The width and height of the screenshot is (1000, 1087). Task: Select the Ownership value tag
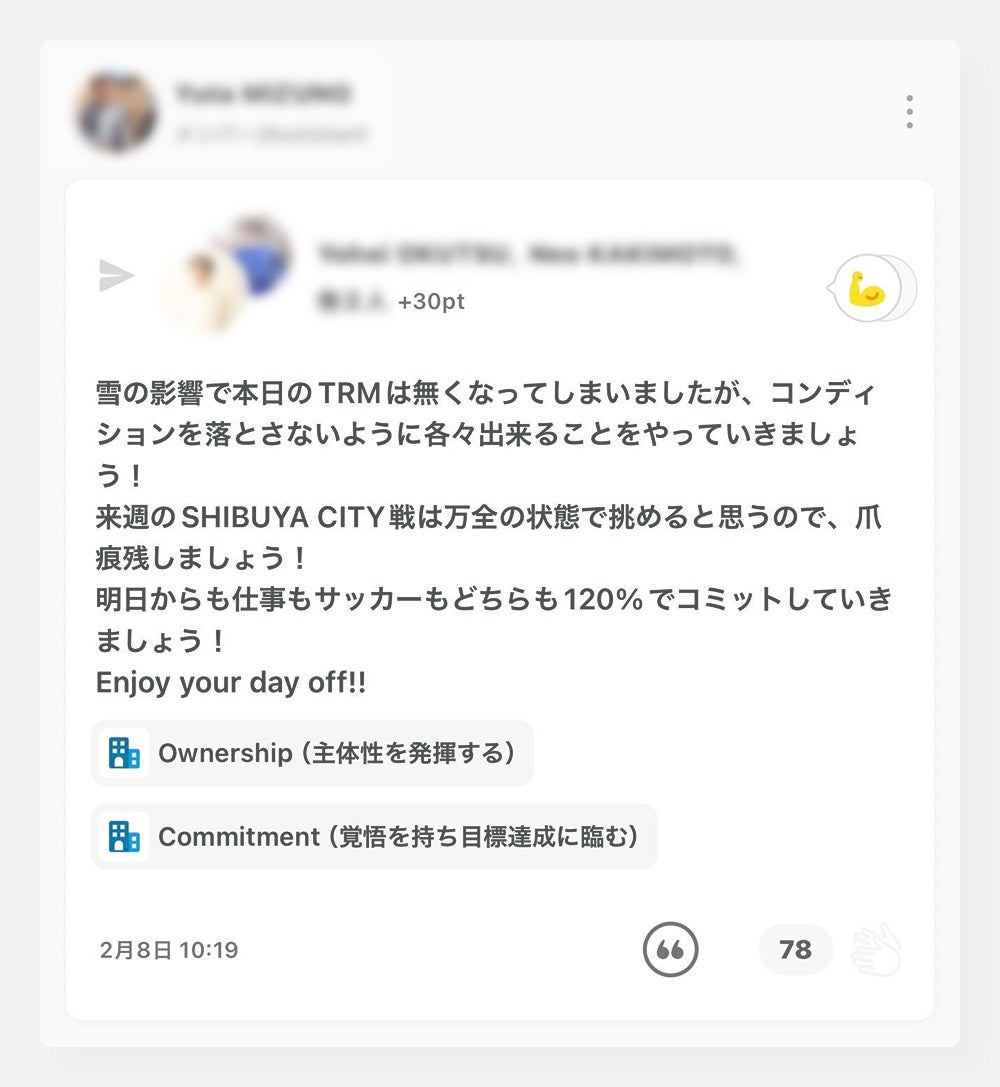[312, 753]
